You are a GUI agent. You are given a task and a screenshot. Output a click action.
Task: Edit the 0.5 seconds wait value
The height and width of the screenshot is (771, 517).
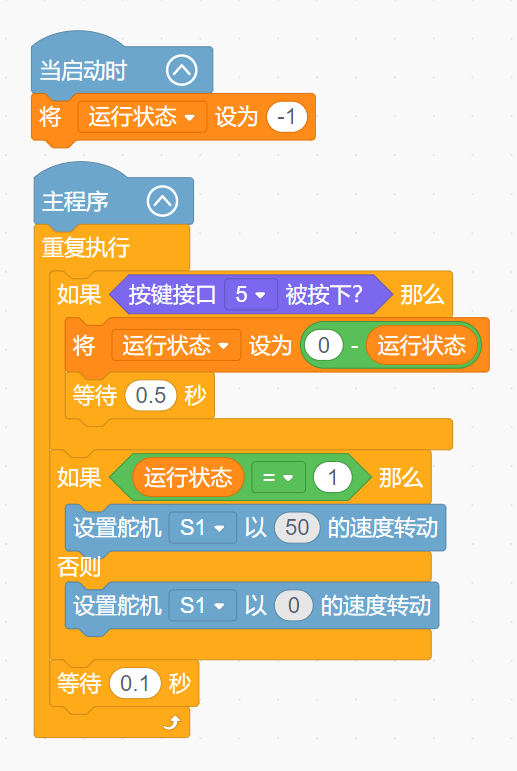click(x=151, y=395)
